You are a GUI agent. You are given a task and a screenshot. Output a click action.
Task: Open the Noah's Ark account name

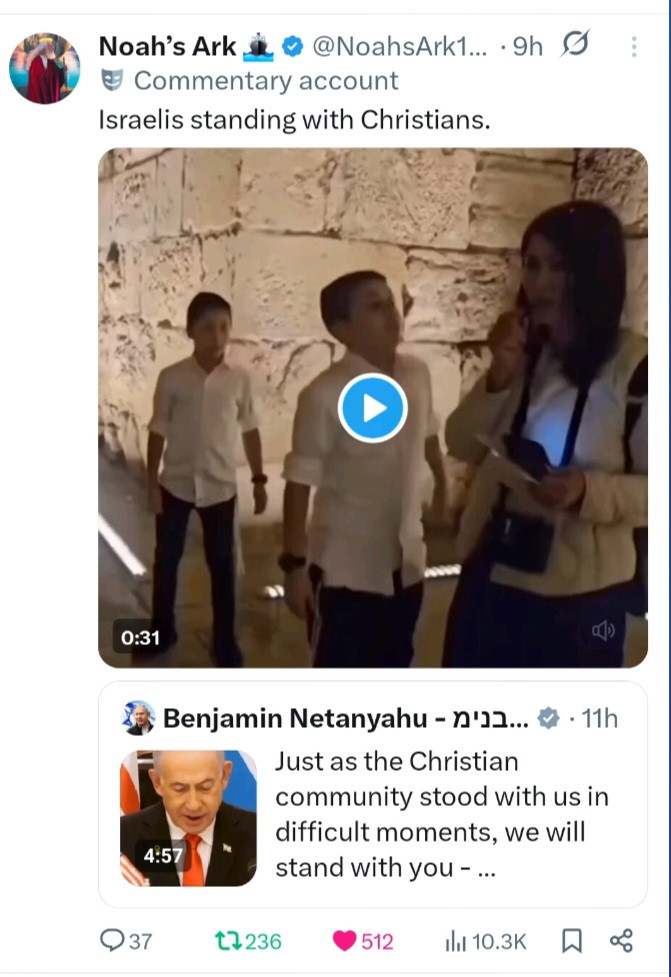pos(168,46)
